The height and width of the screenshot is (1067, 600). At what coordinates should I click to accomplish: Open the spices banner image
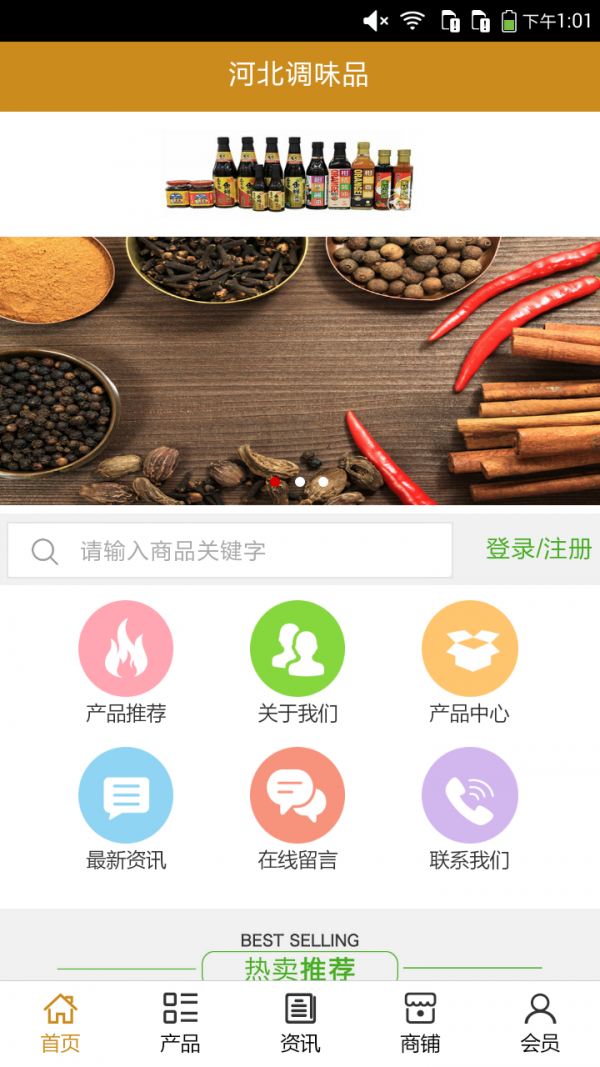pyautogui.click(x=300, y=370)
